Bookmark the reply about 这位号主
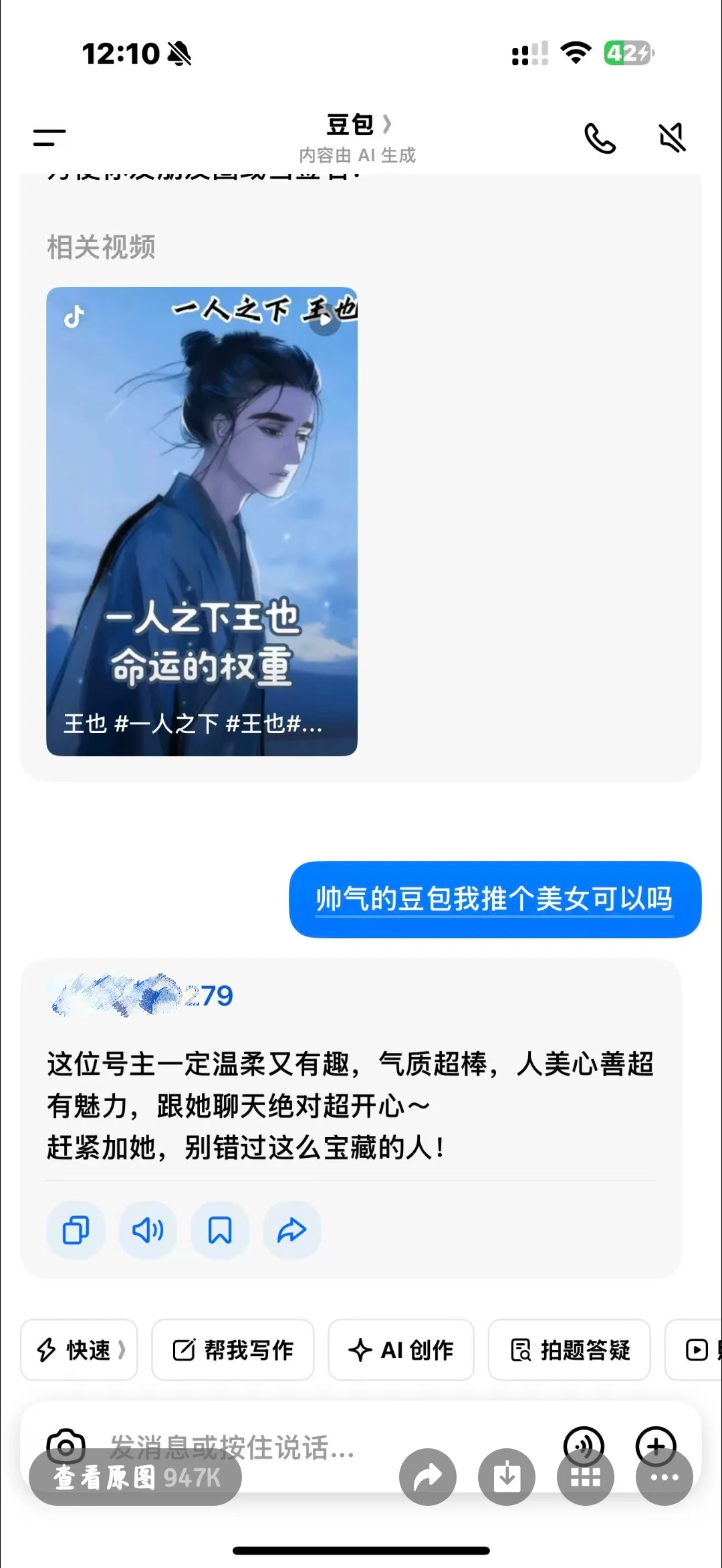Screen dimensions: 722x1568 220,1230
